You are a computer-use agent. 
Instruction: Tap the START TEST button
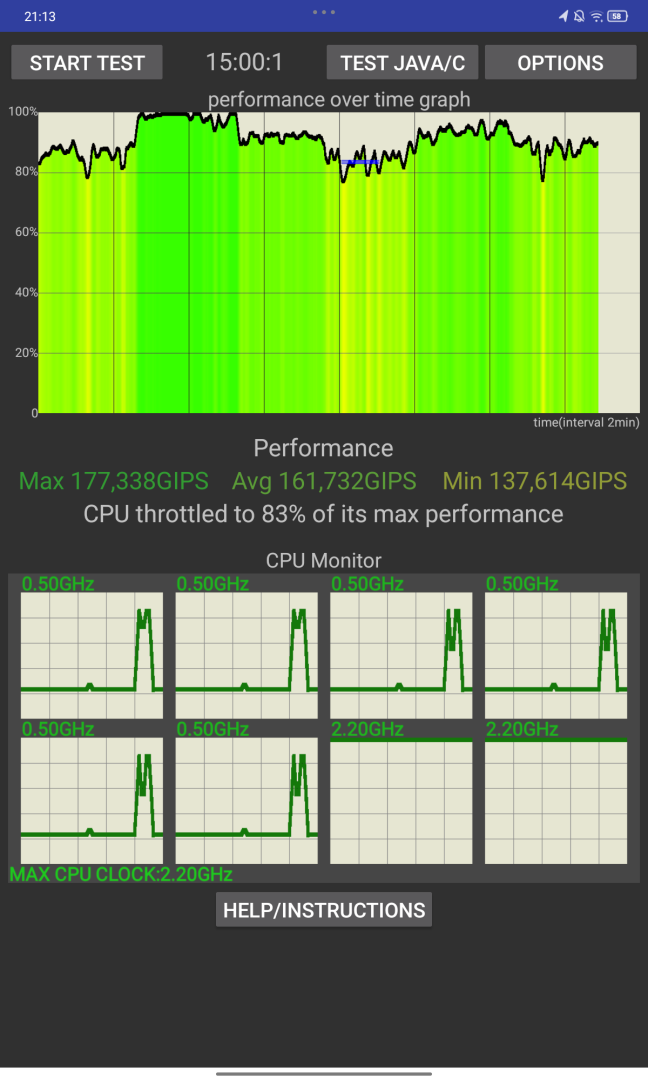pyautogui.click(x=87, y=63)
